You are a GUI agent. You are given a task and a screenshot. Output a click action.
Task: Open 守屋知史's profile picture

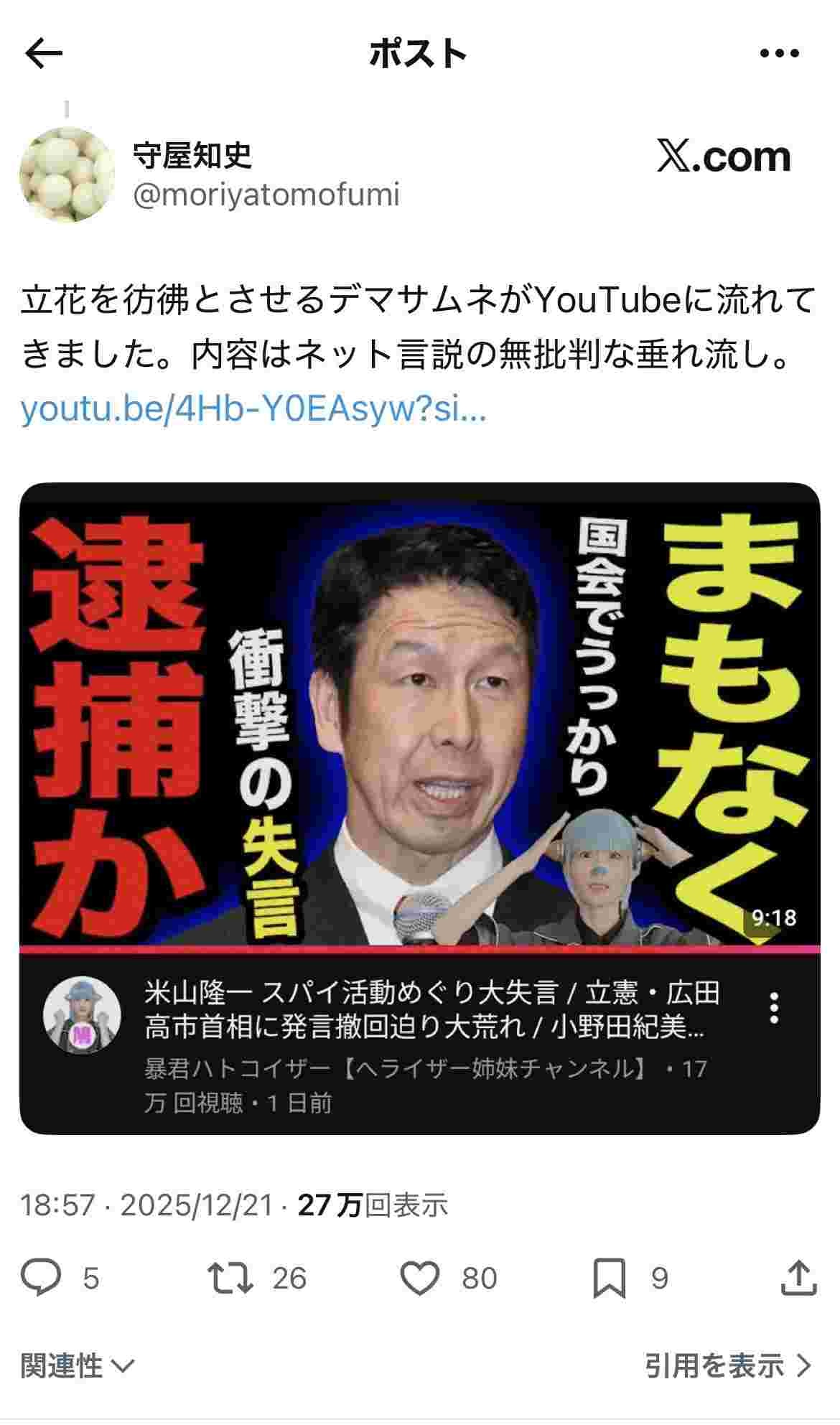(x=67, y=174)
